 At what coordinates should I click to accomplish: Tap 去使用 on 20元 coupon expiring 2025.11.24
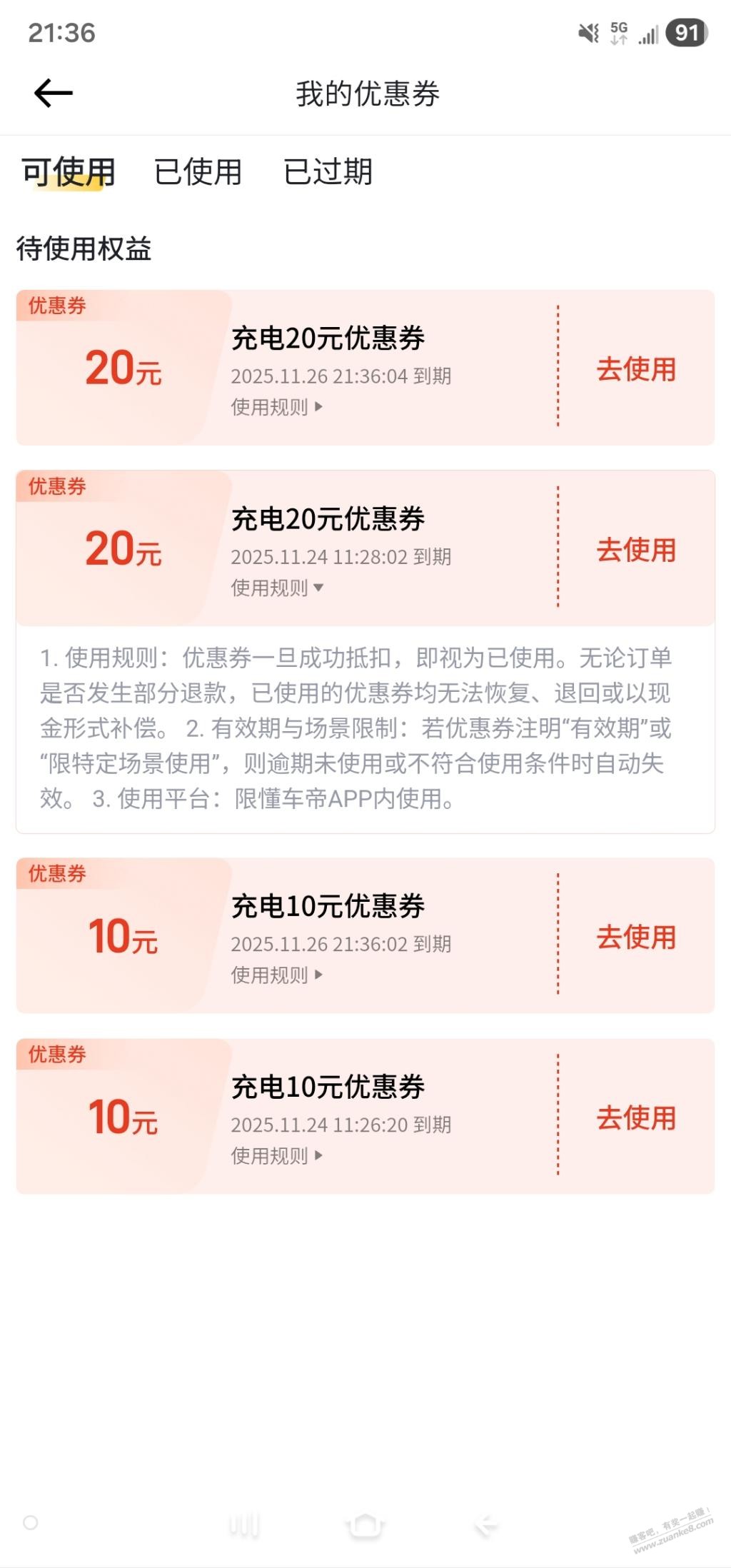coord(636,550)
